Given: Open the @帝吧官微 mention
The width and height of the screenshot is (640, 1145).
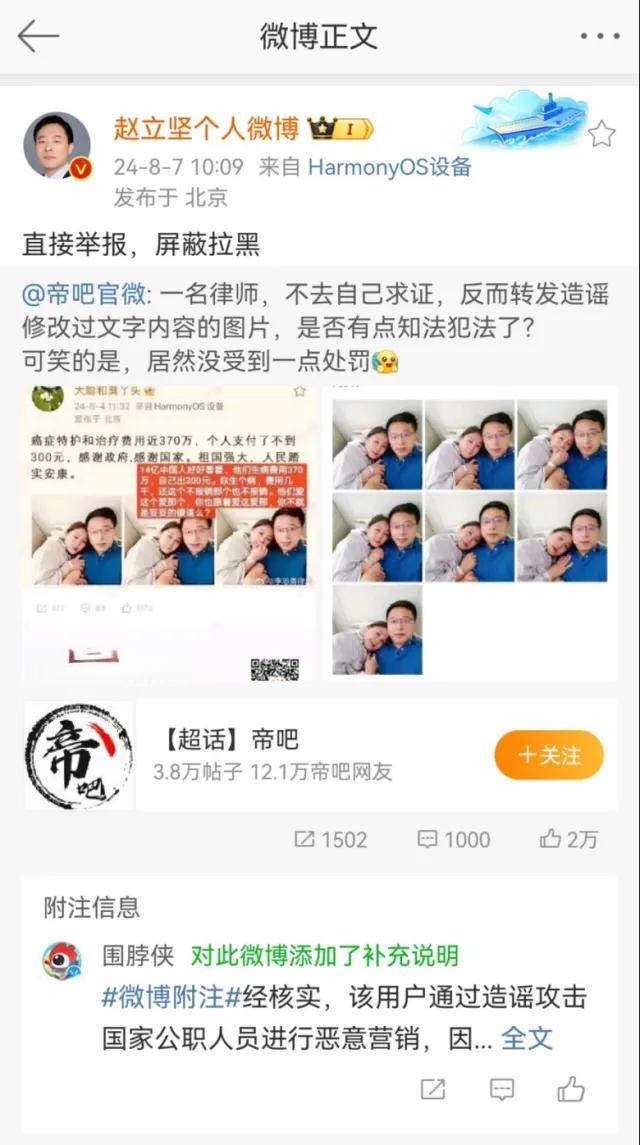Looking at the screenshot, I should tap(84, 296).
